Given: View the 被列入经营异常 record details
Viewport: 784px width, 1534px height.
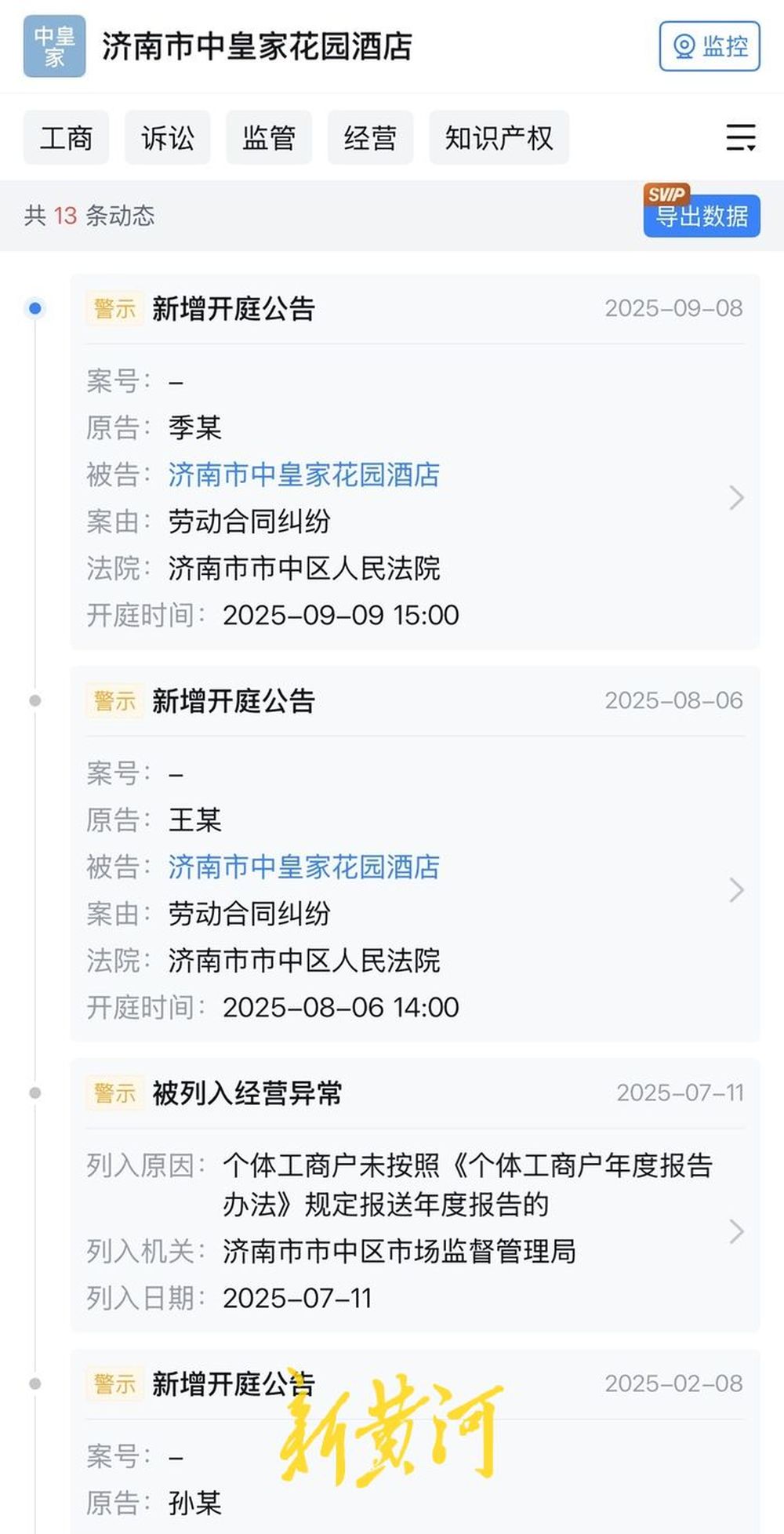Looking at the screenshot, I should tap(415, 1195).
